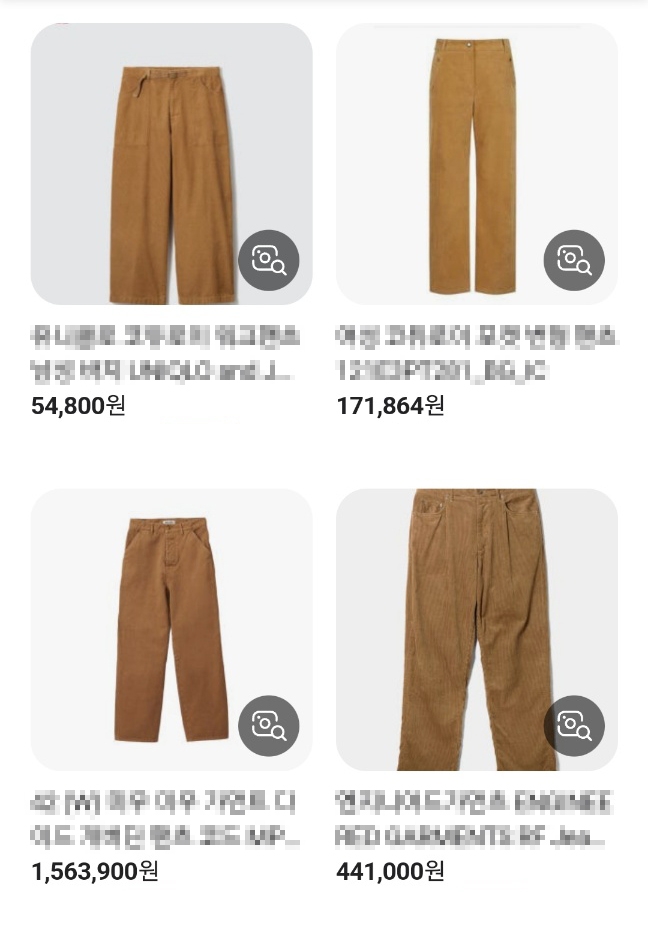Use visual search on the 441,000원 pants

click(574, 725)
